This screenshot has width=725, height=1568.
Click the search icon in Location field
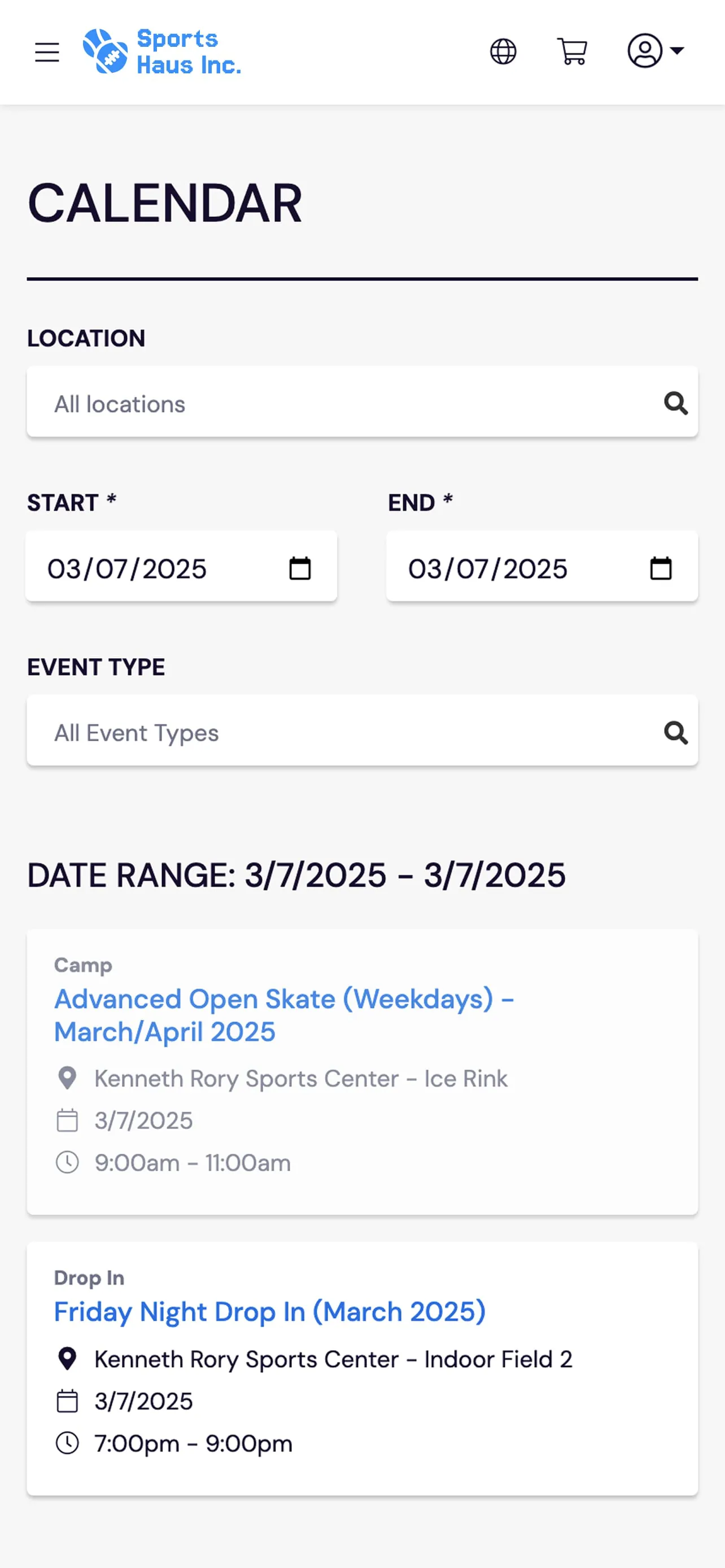tap(676, 402)
